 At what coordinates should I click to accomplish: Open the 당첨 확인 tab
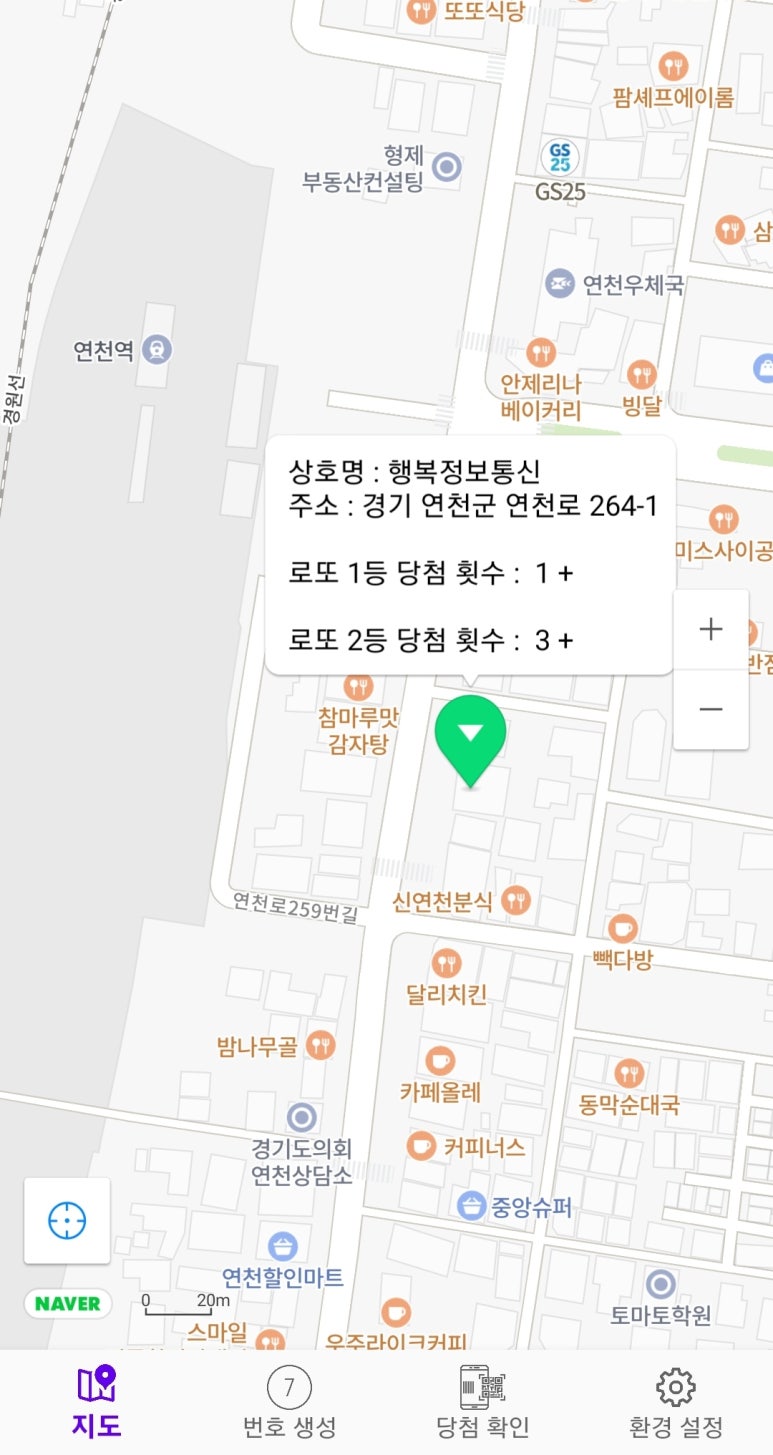pyautogui.click(x=483, y=1403)
